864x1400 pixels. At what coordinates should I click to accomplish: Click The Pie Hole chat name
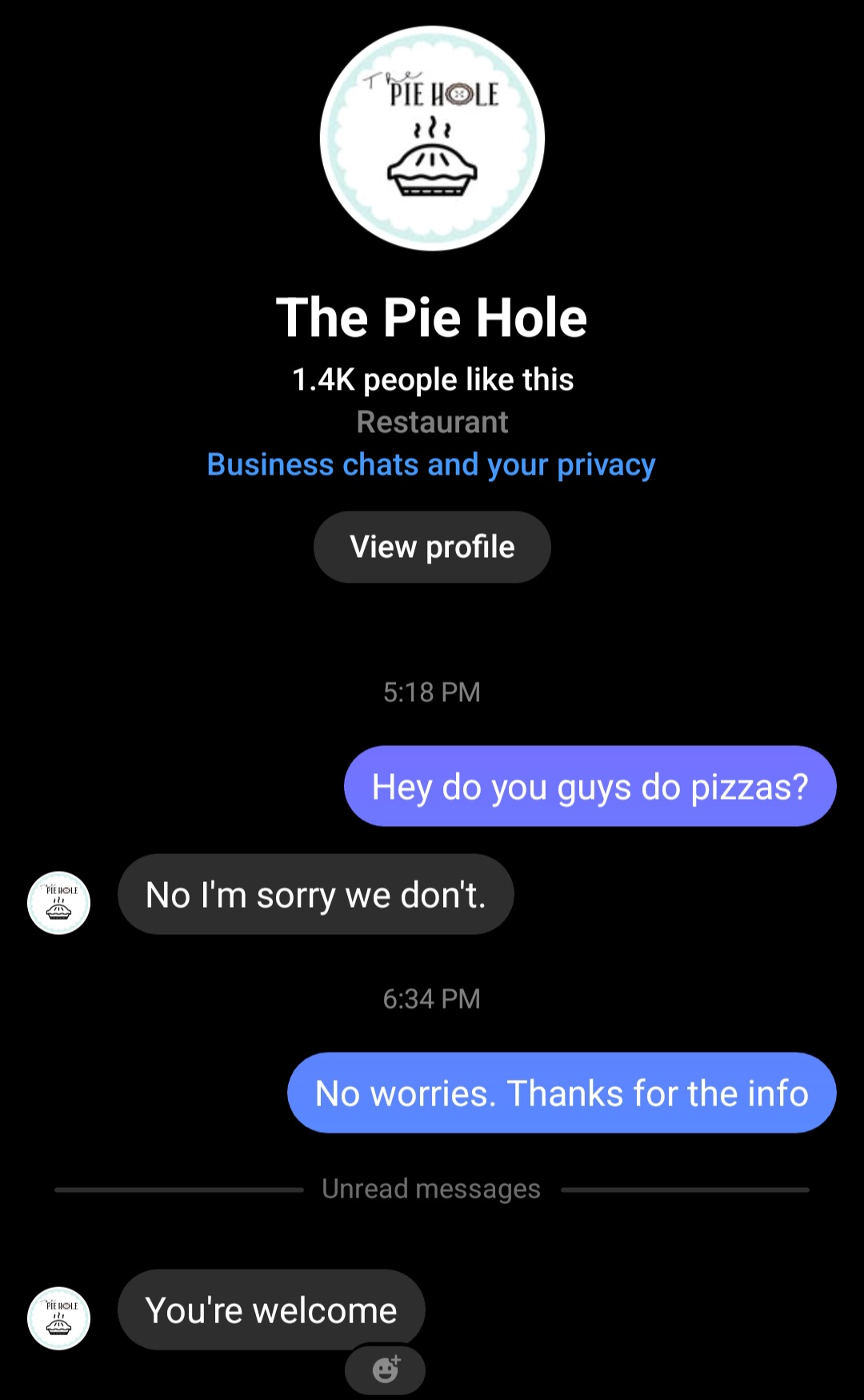point(432,316)
